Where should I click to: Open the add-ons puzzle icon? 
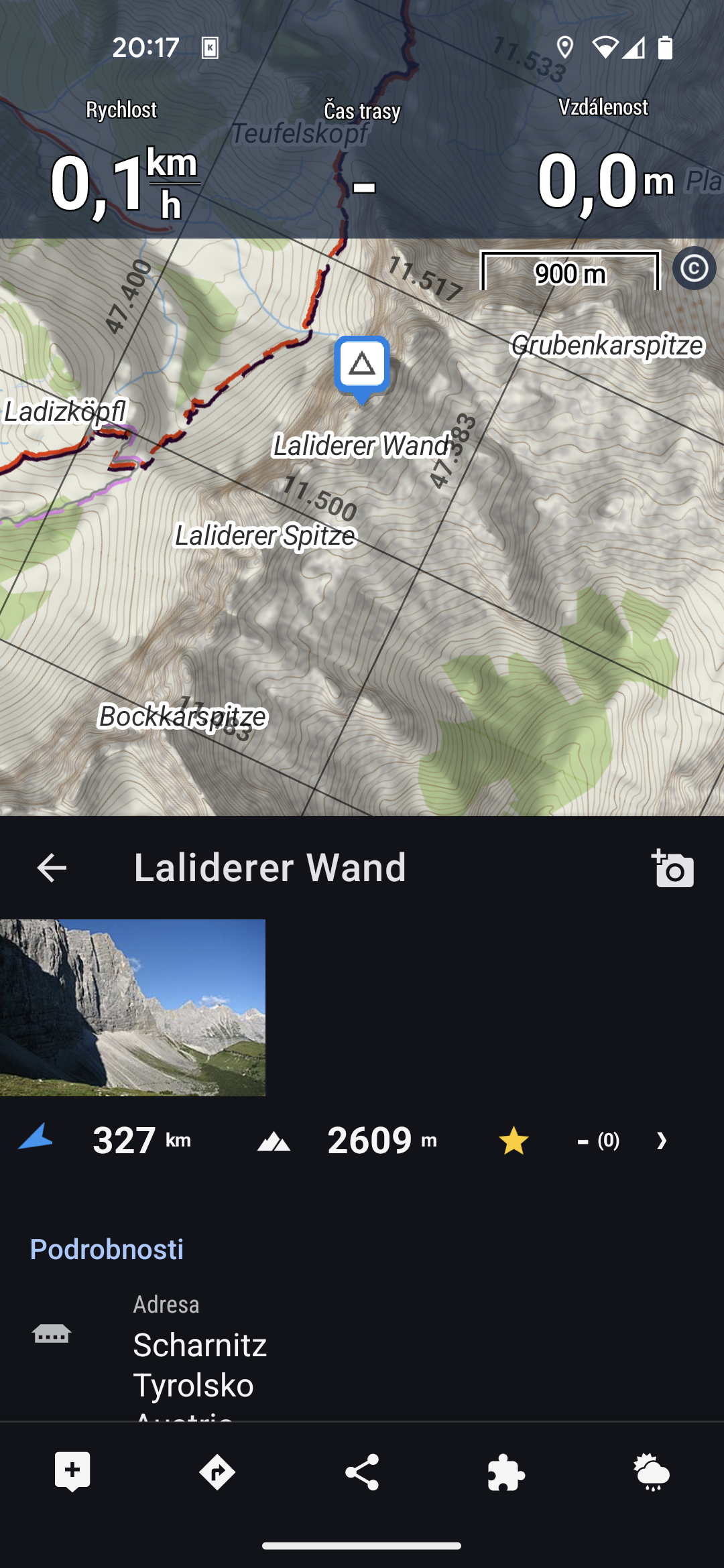click(x=507, y=1472)
